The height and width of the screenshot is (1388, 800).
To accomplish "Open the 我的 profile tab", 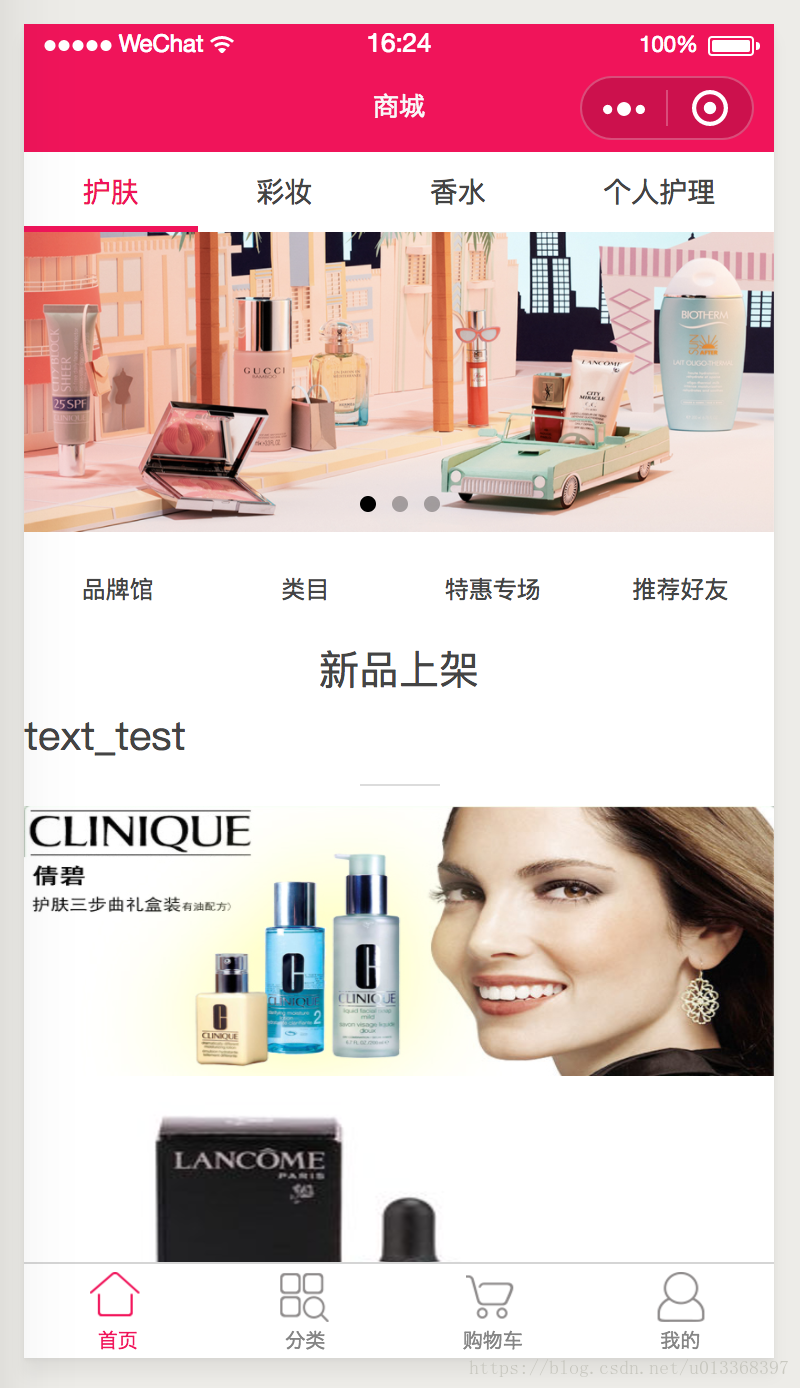I will click(x=680, y=1310).
